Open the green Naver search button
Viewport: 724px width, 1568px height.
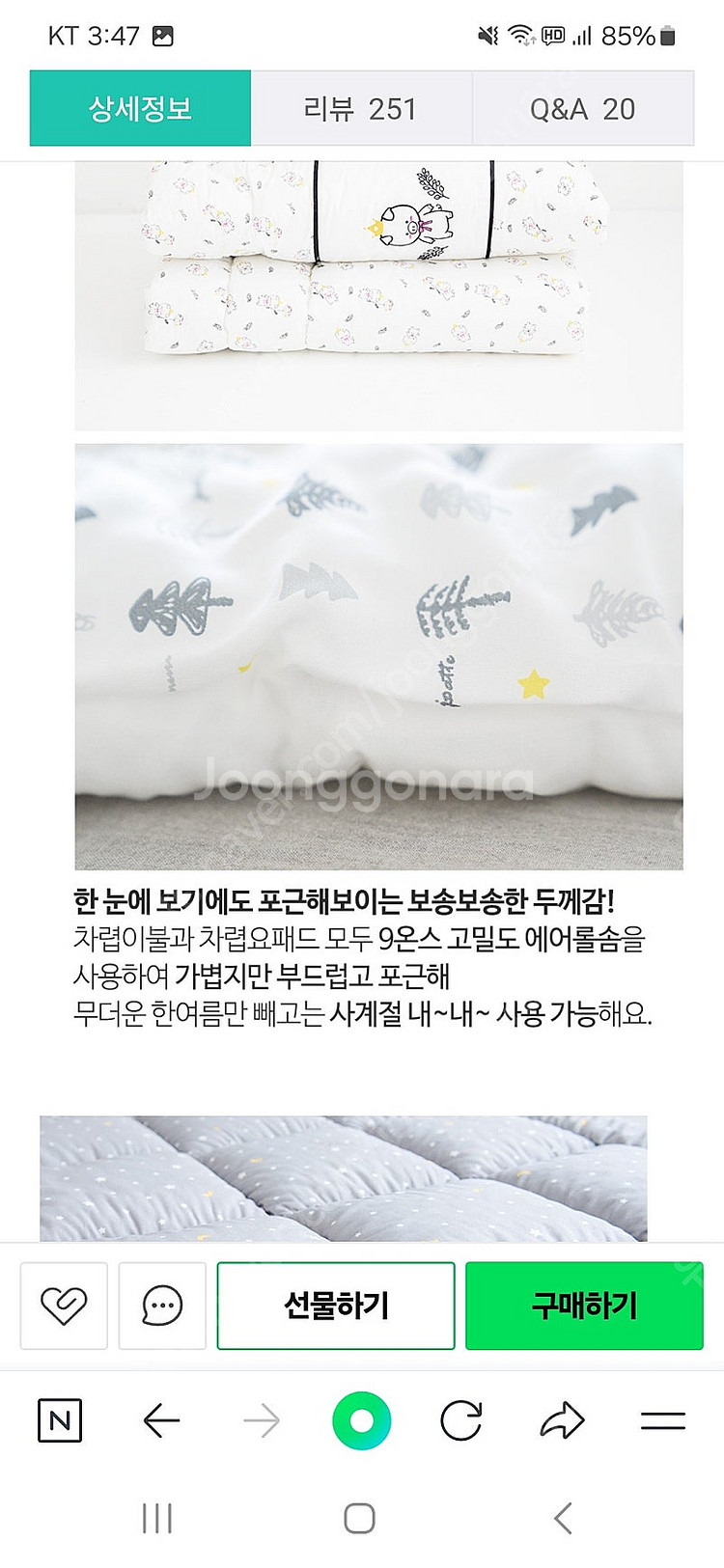tap(361, 1420)
